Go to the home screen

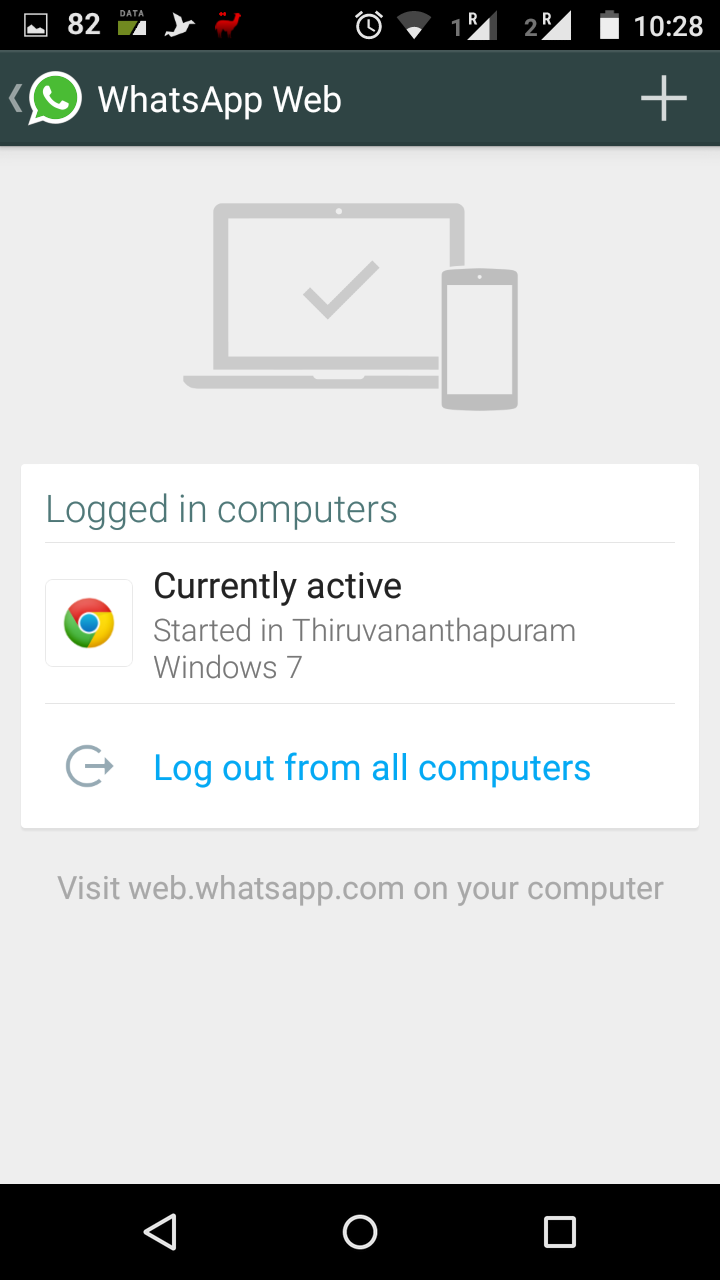(x=360, y=1232)
